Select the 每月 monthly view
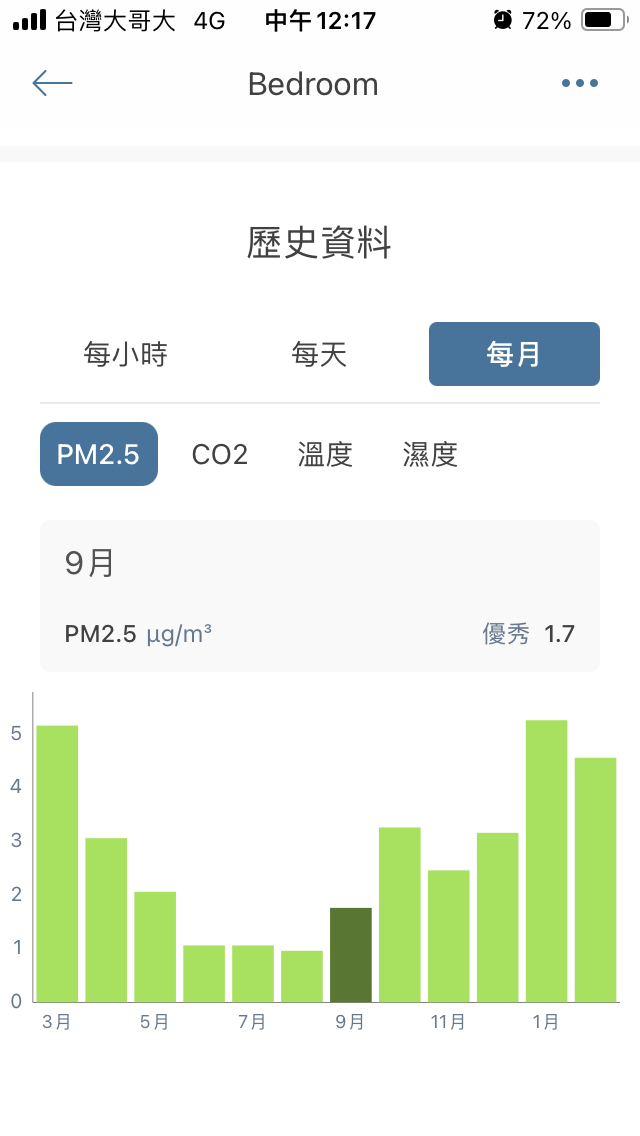 pos(514,354)
